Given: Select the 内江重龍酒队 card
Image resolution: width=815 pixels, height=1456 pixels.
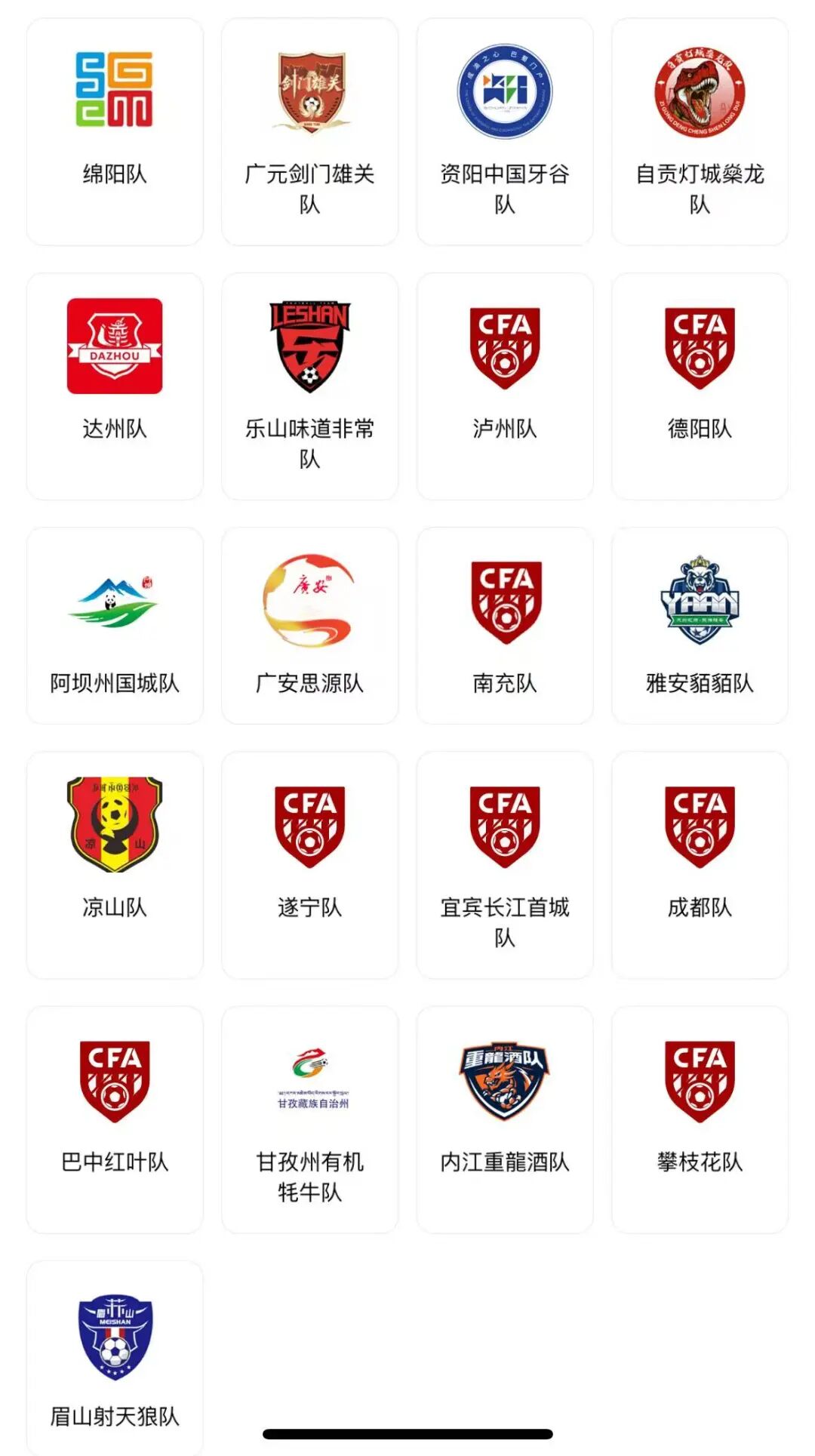Looking at the screenshot, I should (504, 1119).
